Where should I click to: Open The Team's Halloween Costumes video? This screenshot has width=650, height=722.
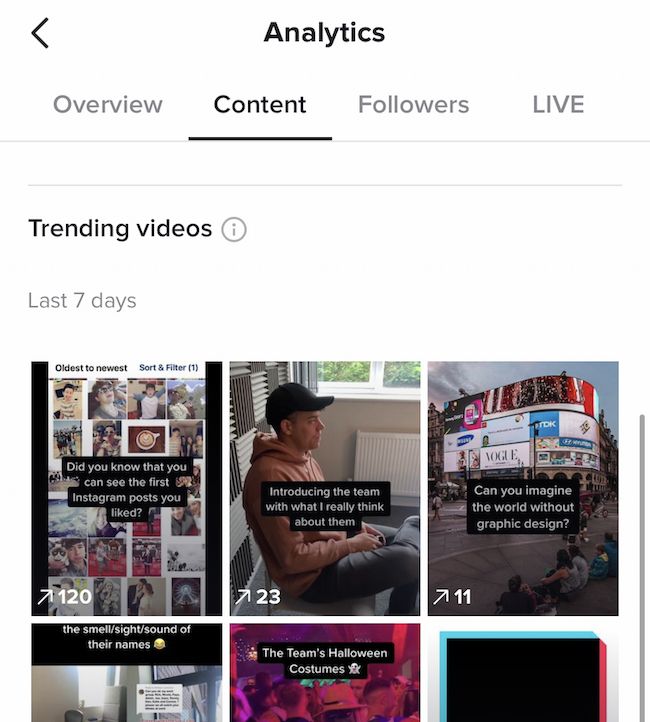pyautogui.click(x=324, y=672)
